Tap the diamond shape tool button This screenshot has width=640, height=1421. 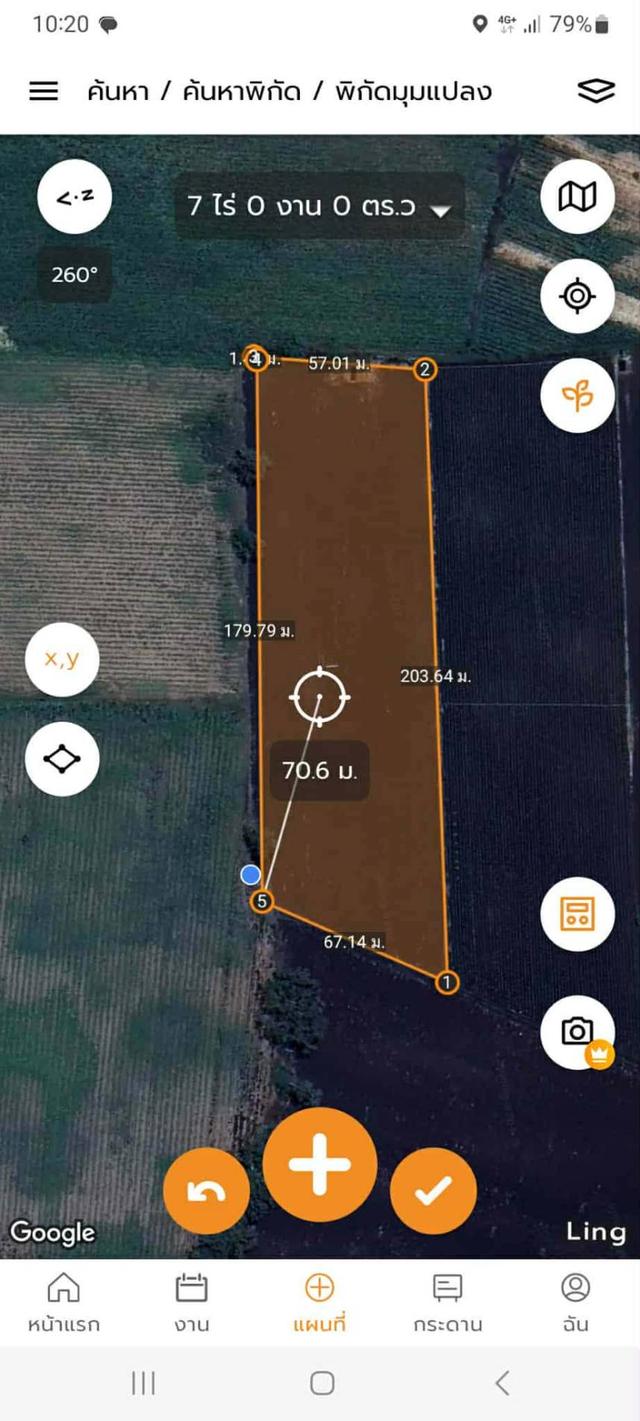[62, 759]
